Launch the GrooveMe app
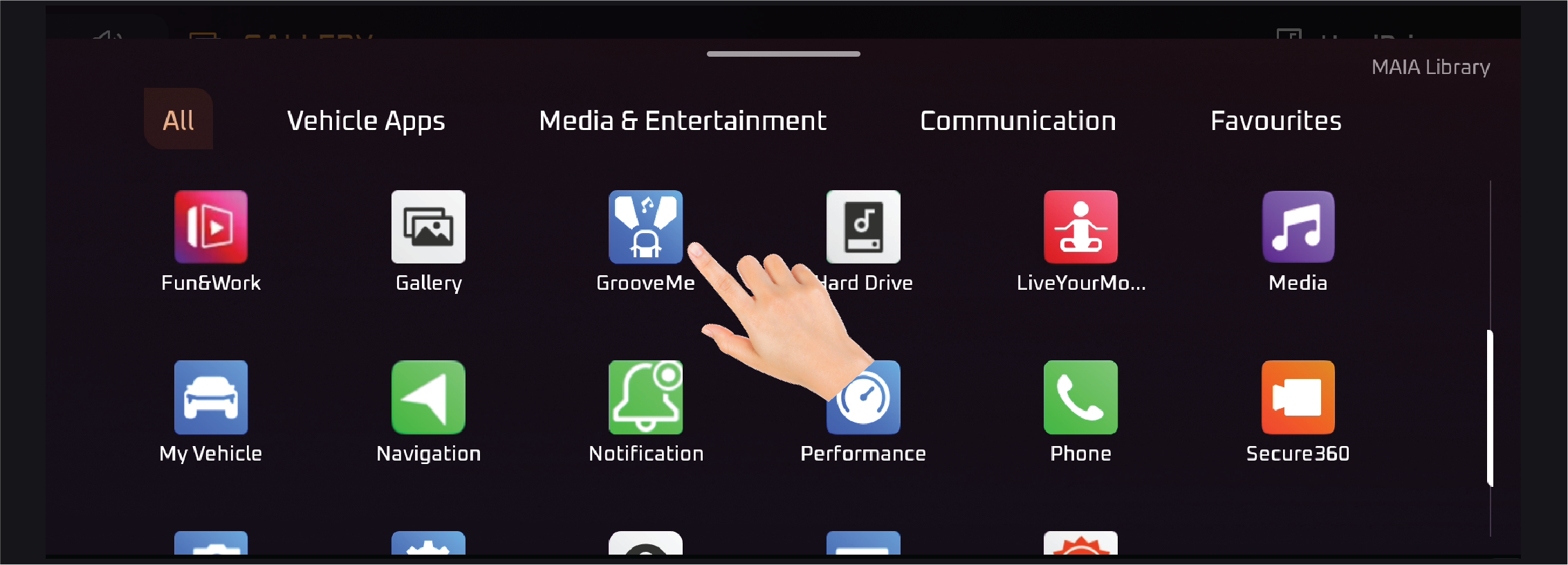 (645, 227)
